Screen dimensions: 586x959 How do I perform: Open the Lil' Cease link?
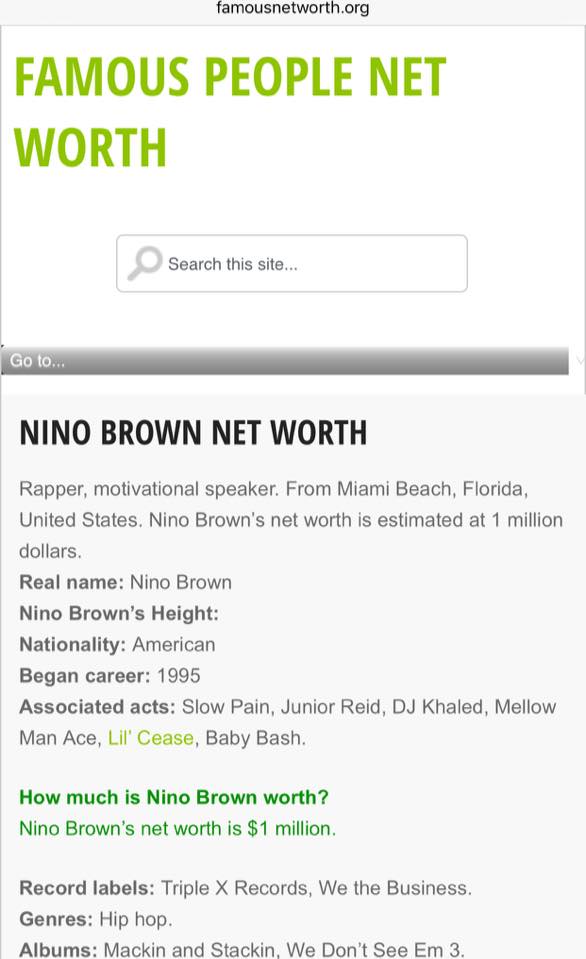coord(151,738)
